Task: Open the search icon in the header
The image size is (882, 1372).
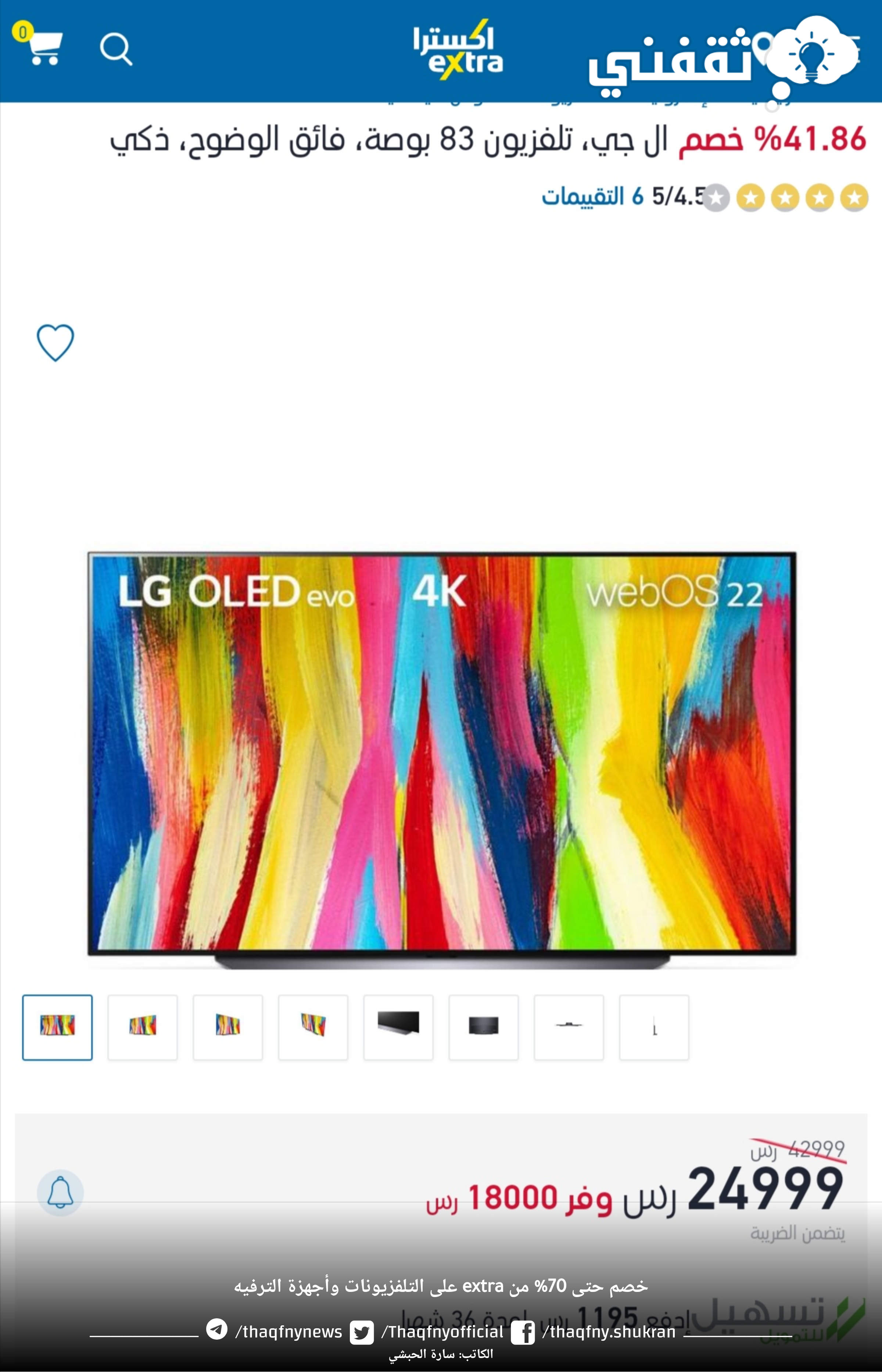Action: click(x=116, y=49)
